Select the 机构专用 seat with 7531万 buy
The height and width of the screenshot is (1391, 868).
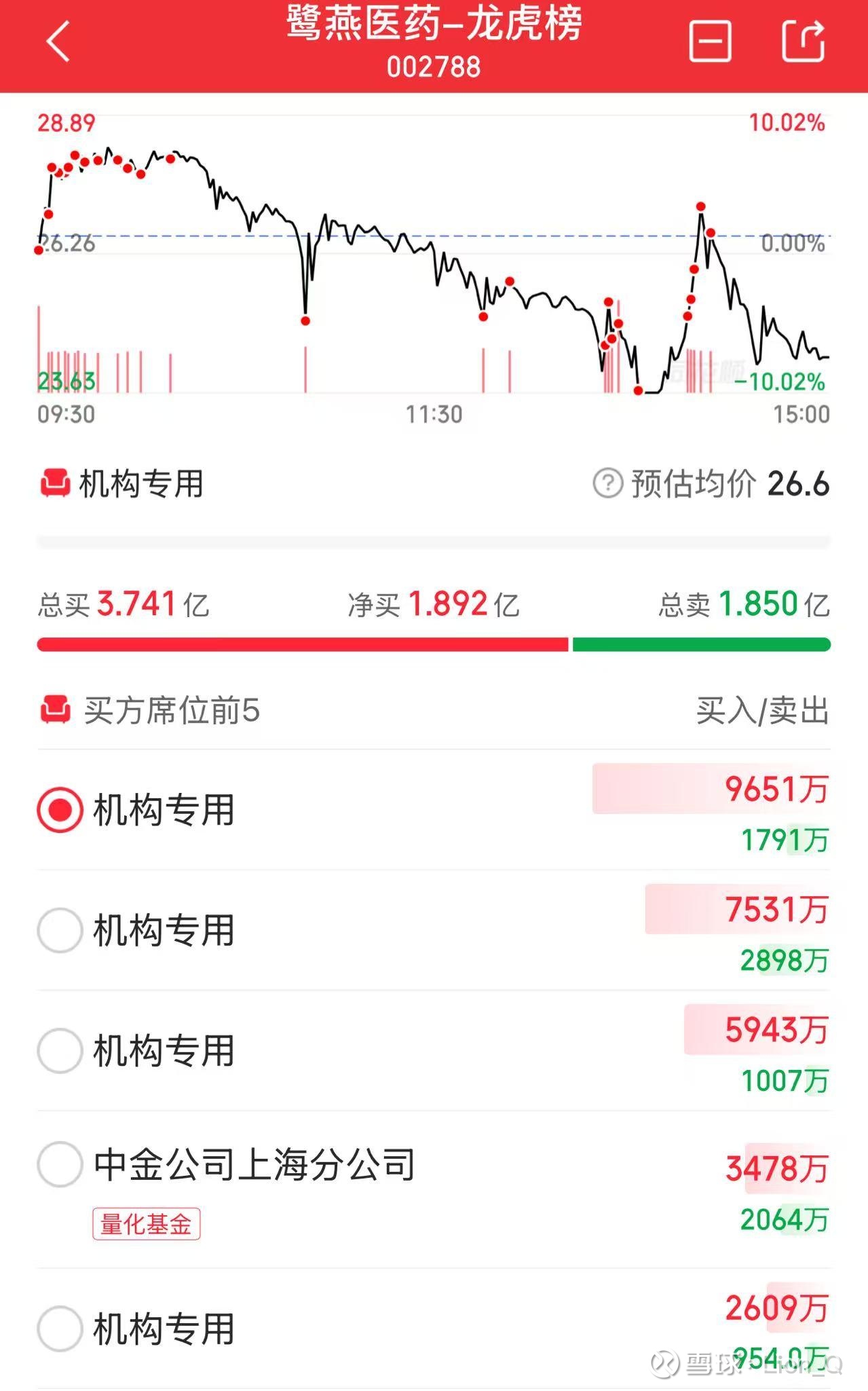pos(60,930)
